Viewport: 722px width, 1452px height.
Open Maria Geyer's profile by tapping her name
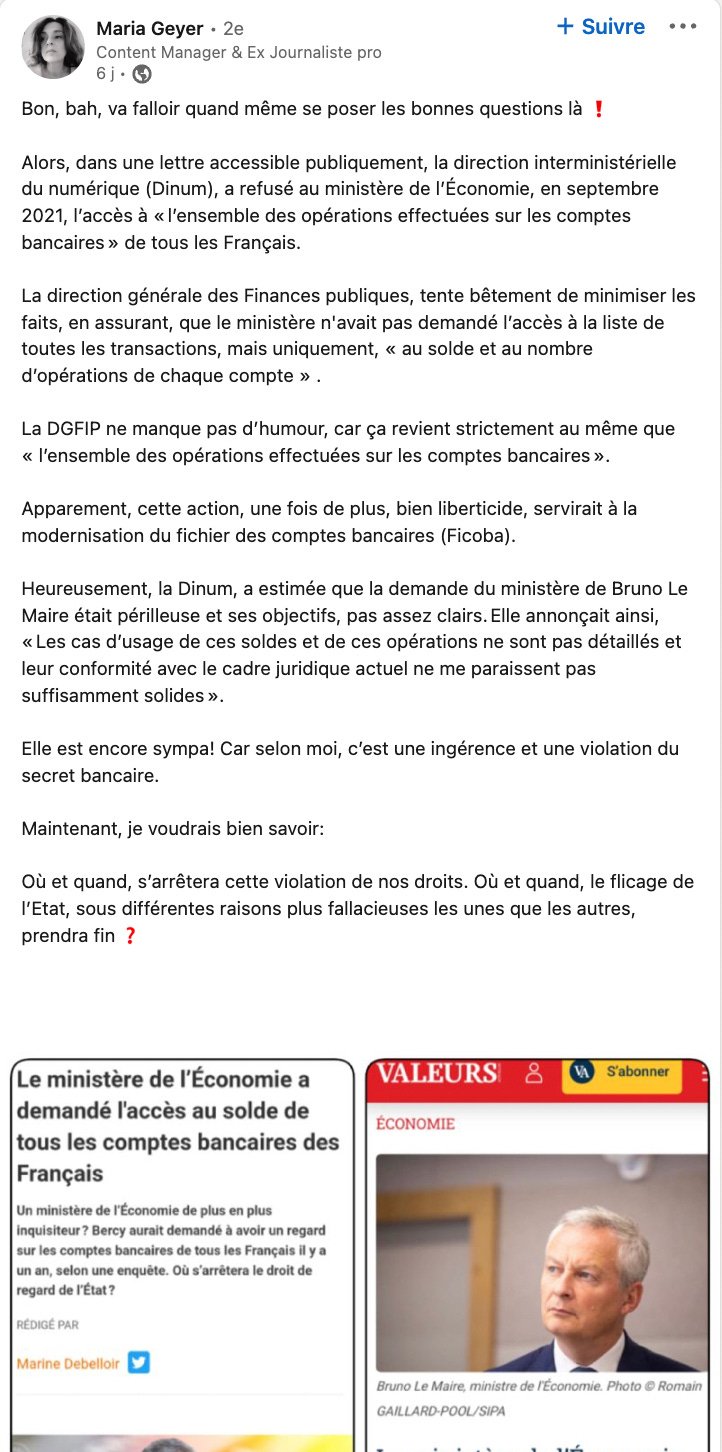click(150, 29)
